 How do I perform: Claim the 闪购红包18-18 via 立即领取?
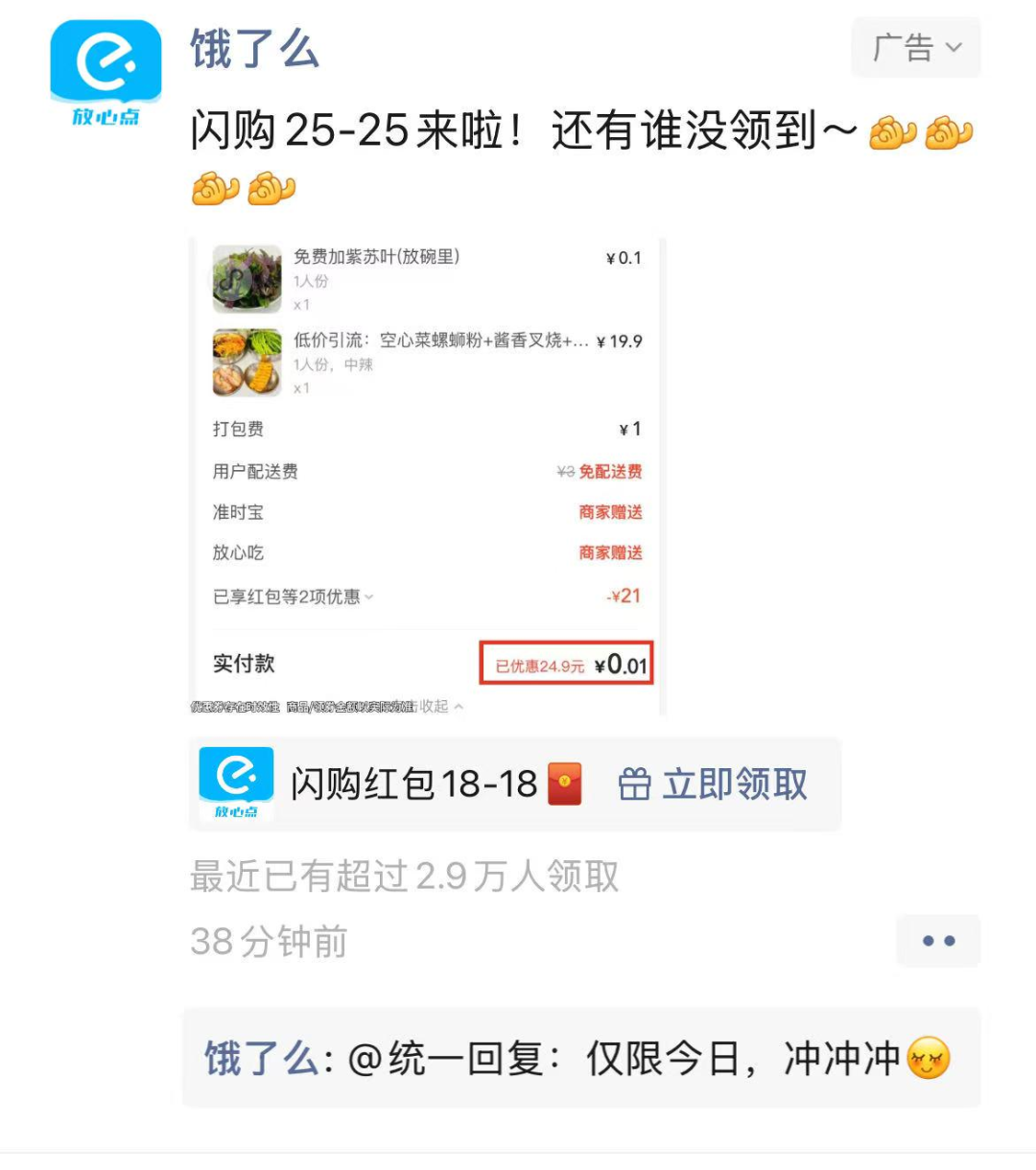tap(714, 784)
